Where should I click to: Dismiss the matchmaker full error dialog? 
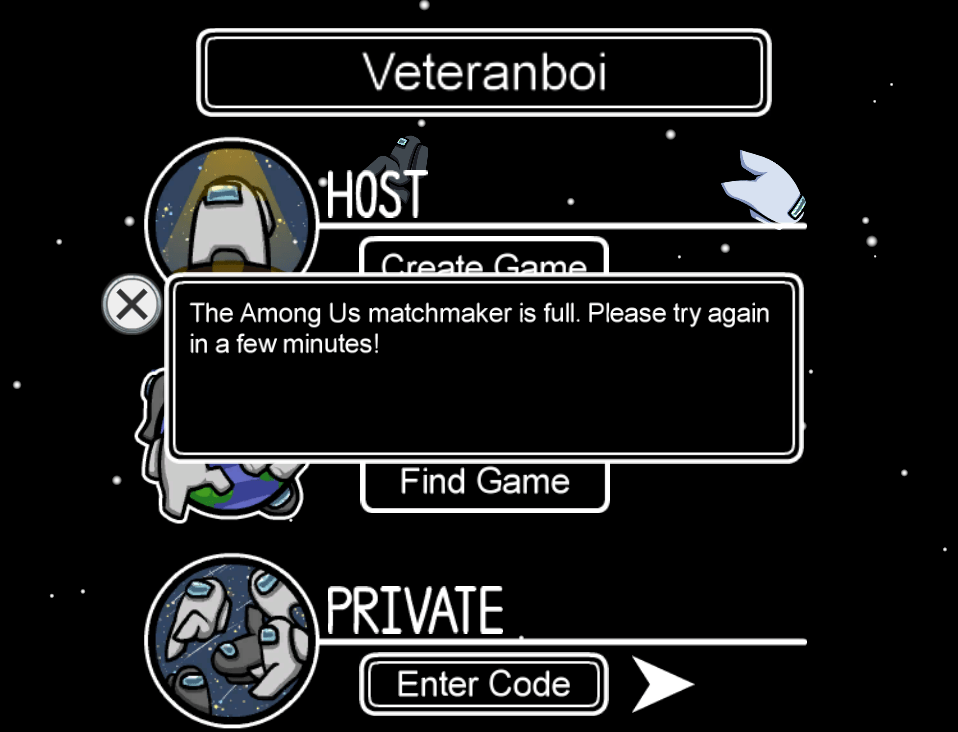pyautogui.click(x=131, y=305)
